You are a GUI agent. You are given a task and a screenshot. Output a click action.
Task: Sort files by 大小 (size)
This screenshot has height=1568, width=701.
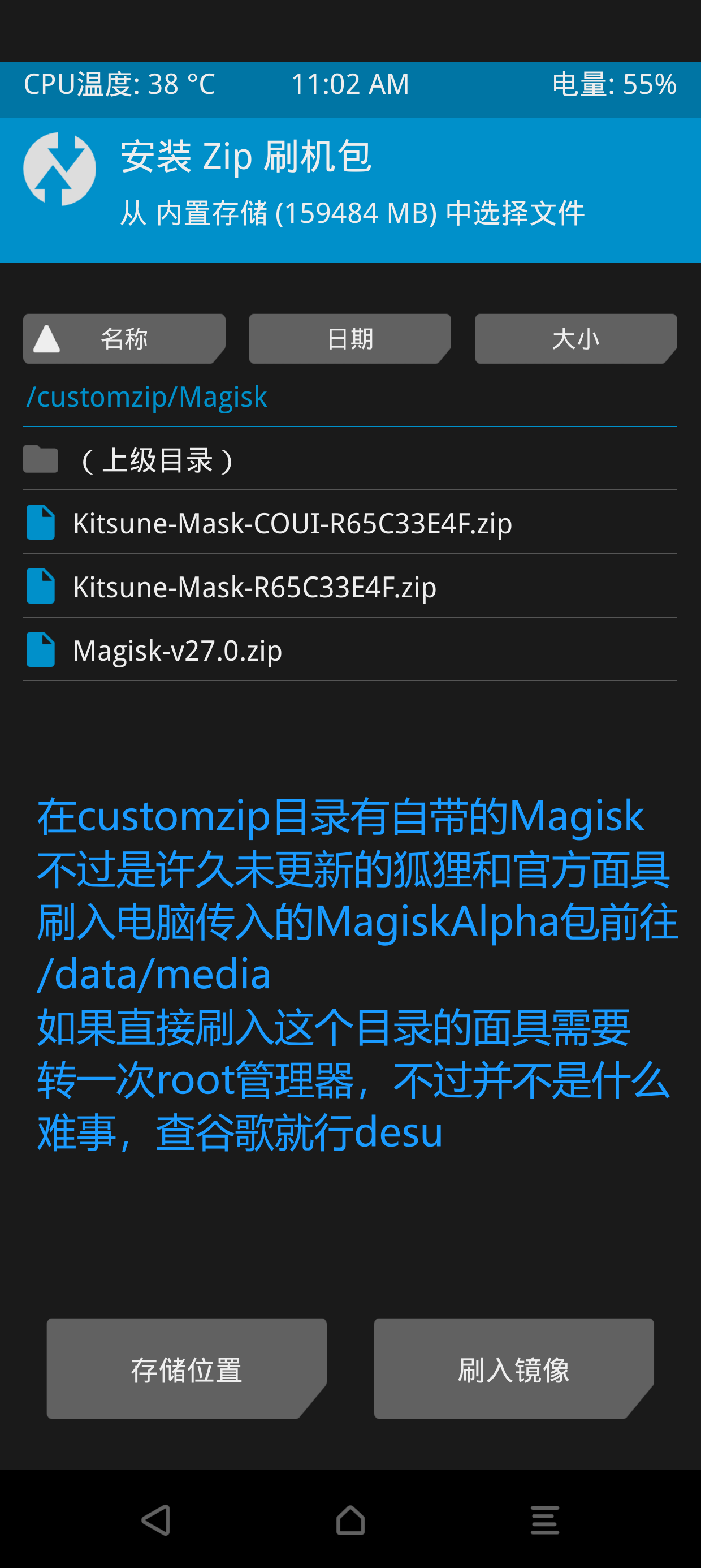point(575,338)
